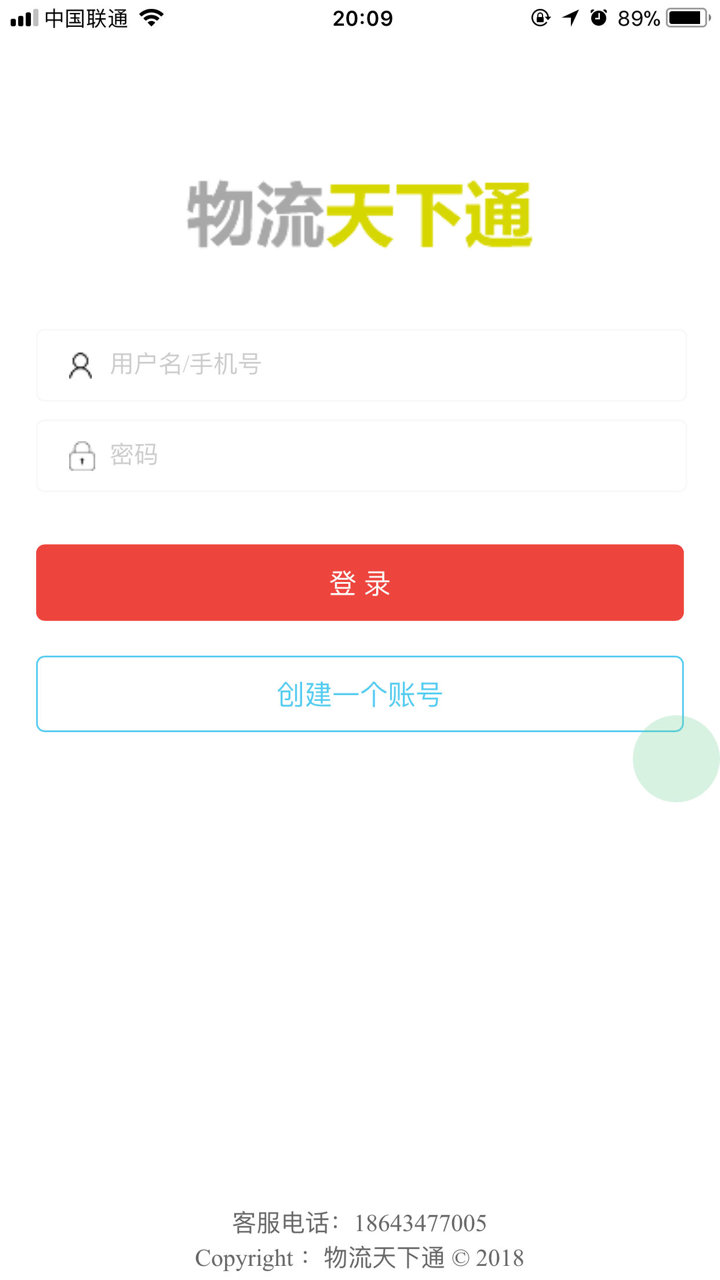Click the 用户名/手机号 input field
The image size is (720, 1280).
[360, 365]
